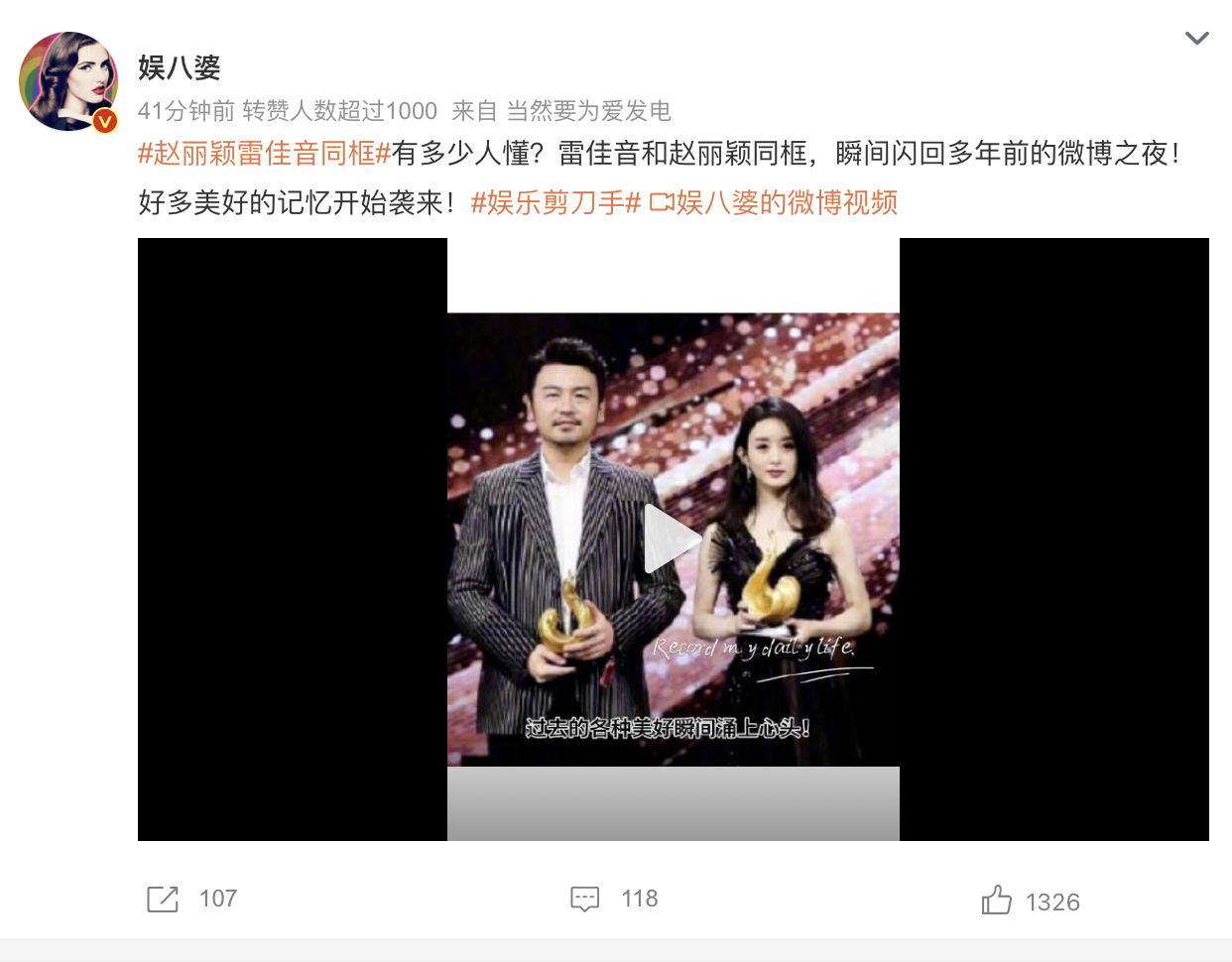1232x962 pixels.
Task: Play the video in the post
Action: click(673, 540)
